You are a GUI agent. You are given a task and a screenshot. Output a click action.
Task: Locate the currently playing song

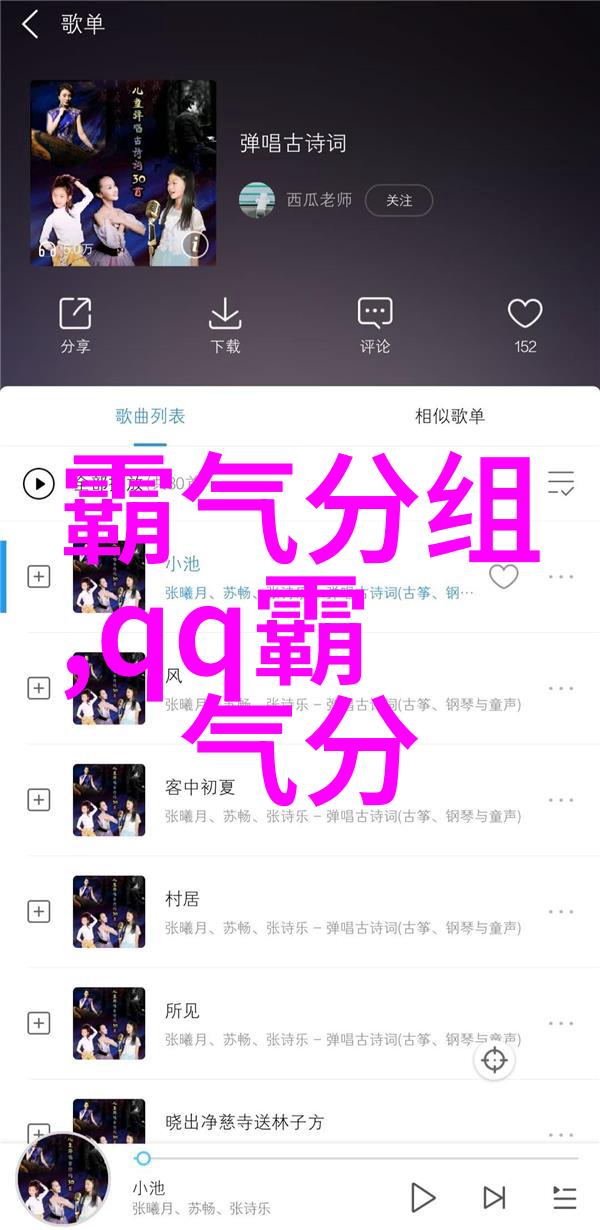495,1060
